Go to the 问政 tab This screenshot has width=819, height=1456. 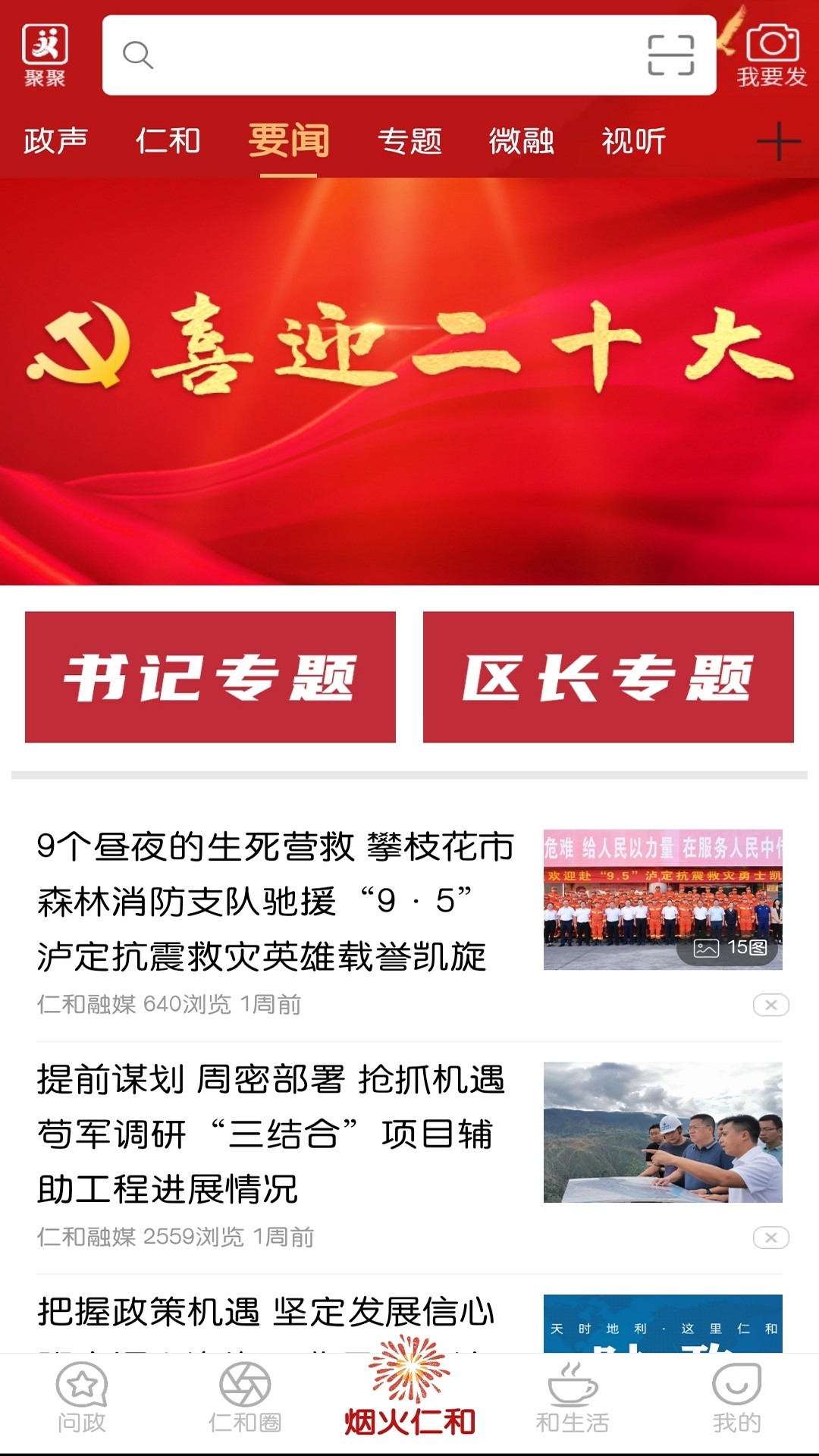(x=82, y=1398)
